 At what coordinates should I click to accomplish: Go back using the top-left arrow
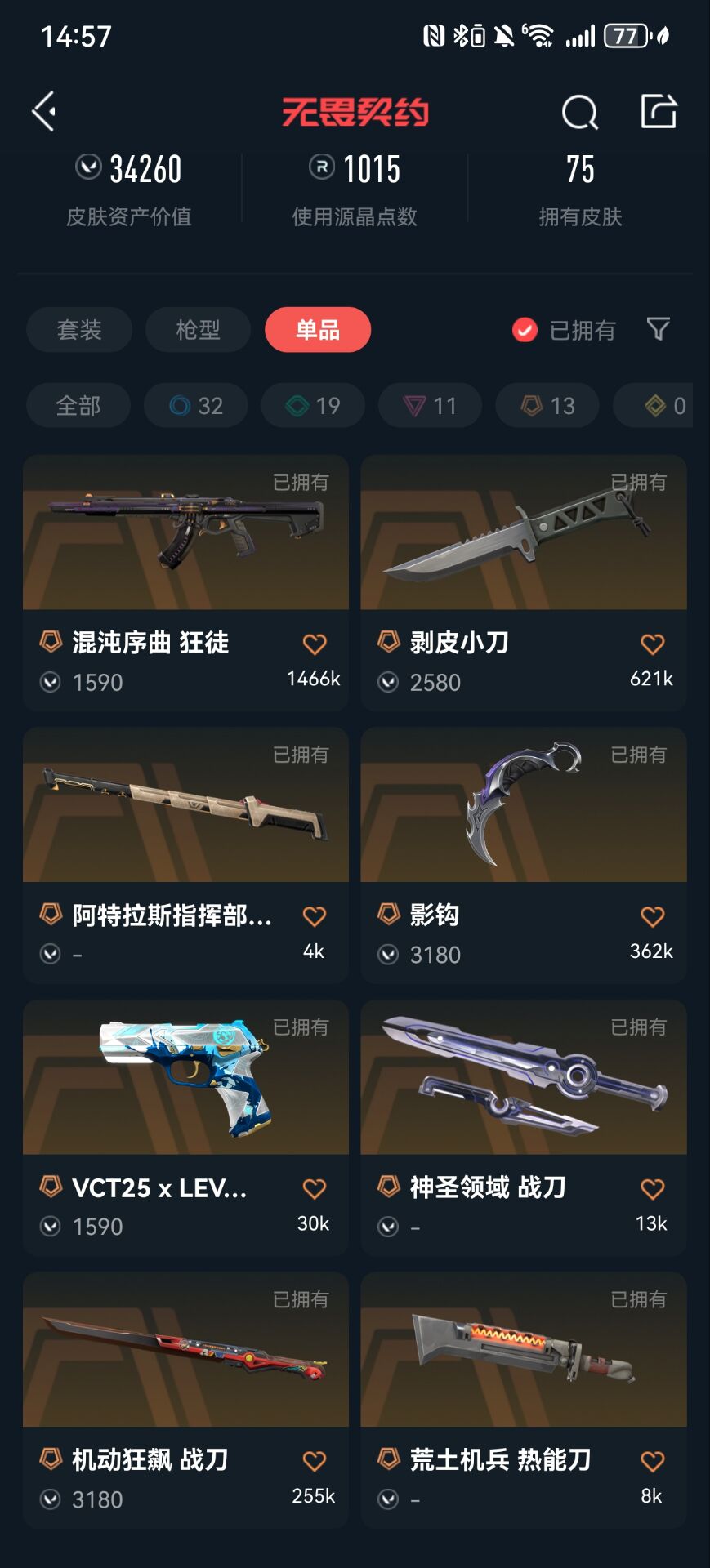click(x=44, y=111)
